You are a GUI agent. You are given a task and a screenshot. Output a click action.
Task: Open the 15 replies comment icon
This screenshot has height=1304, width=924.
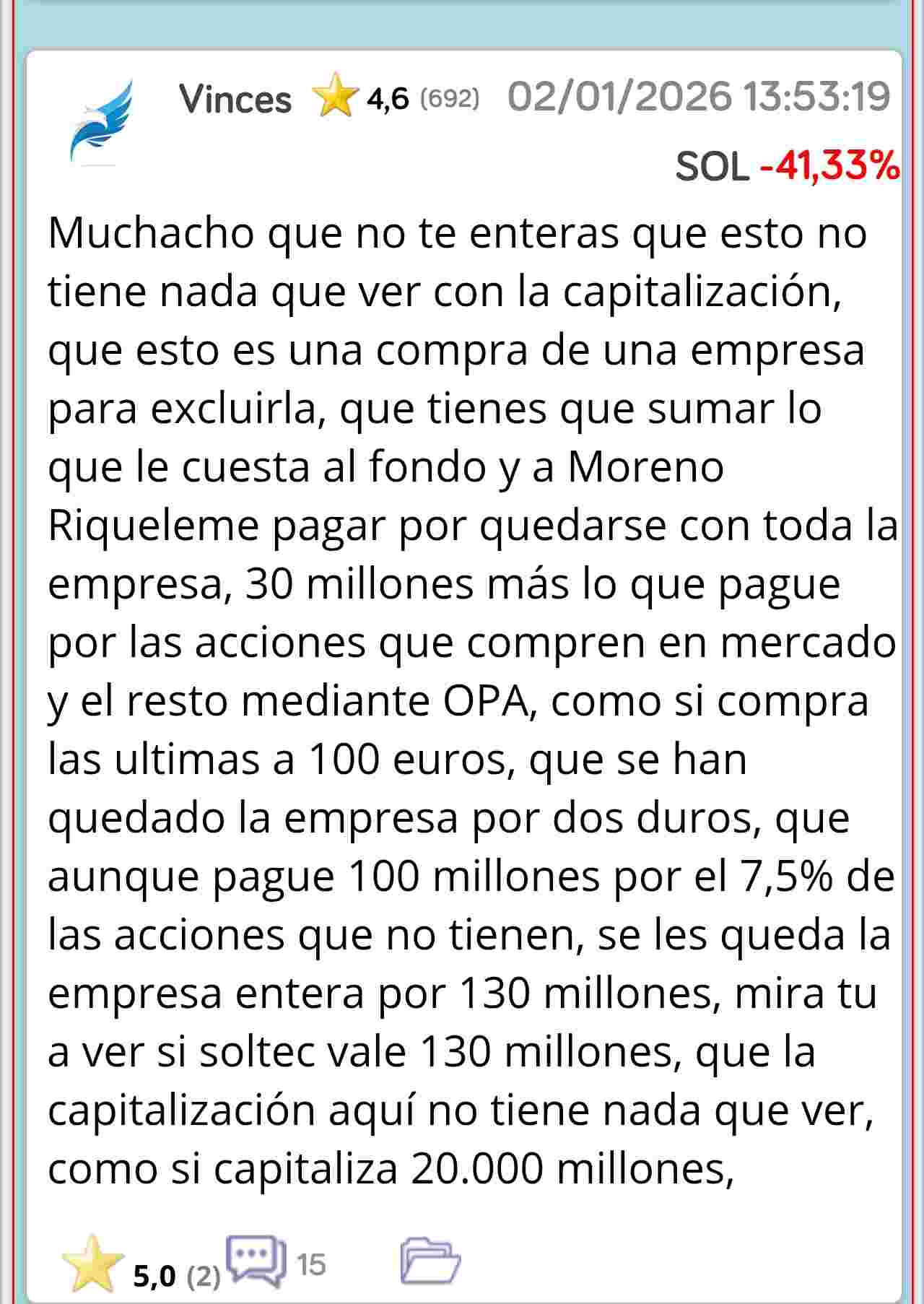tap(256, 1260)
